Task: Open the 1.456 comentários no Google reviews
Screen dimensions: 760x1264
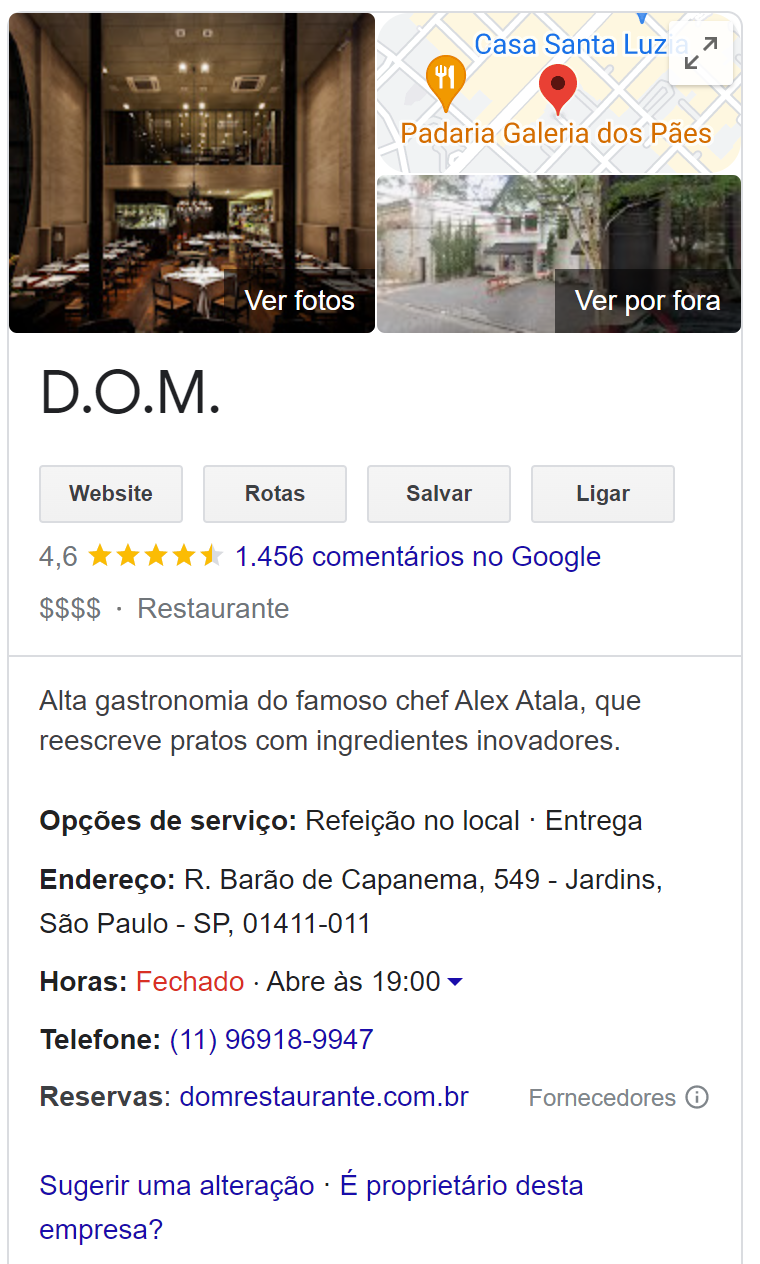Action: 416,557
